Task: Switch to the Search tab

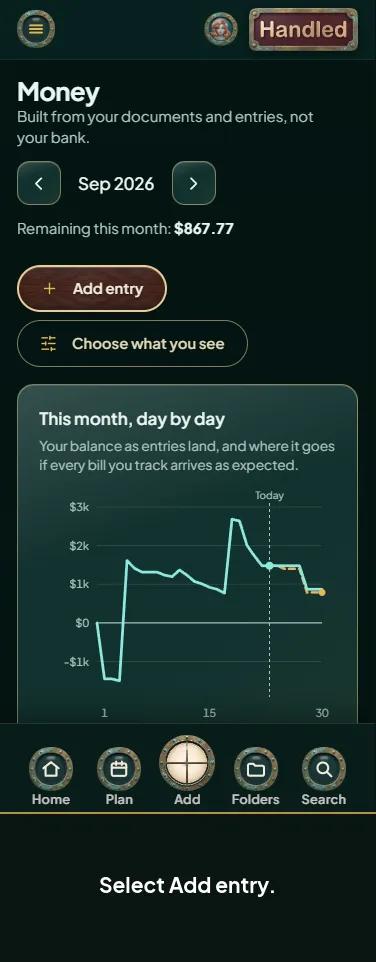Action: [x=324, y=776]
